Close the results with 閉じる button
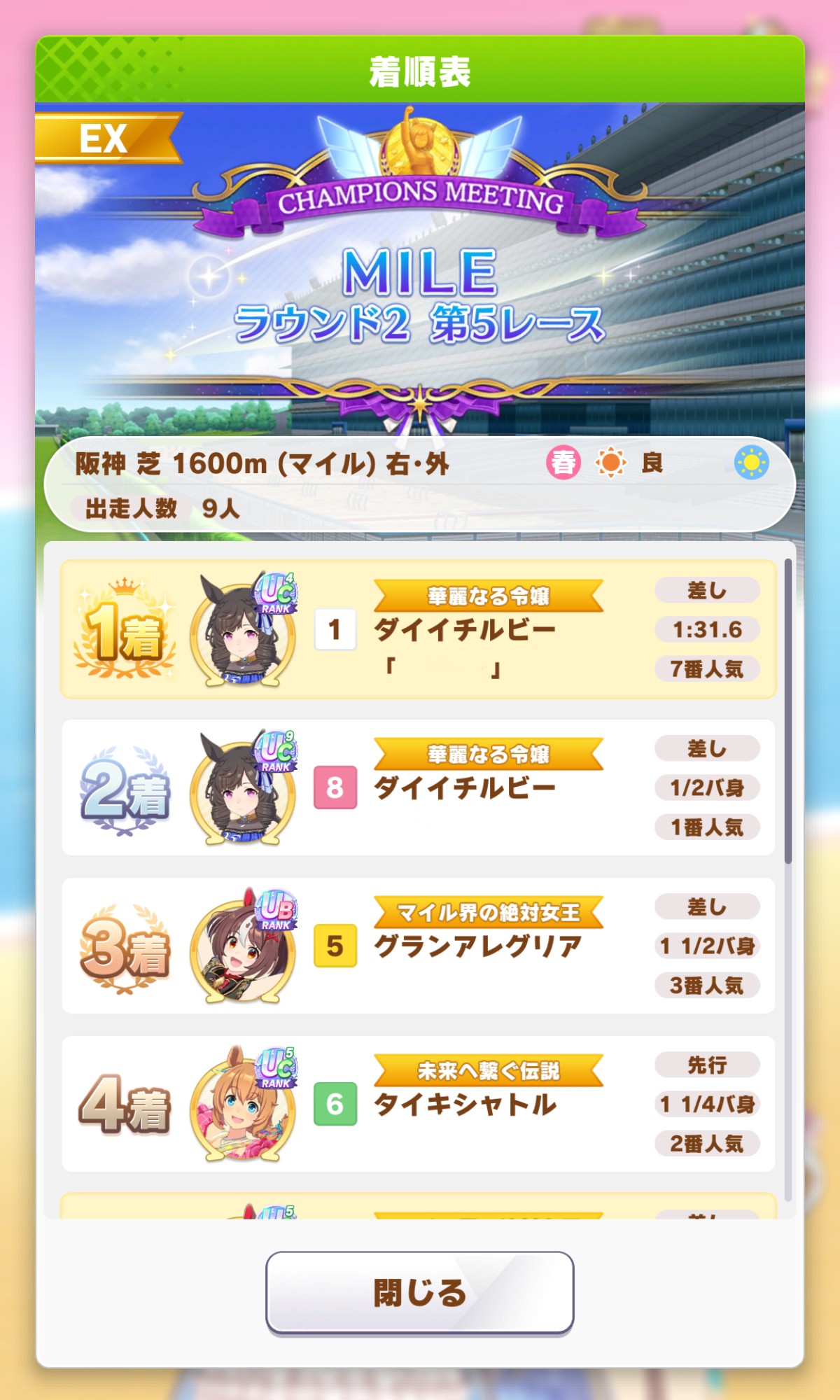840x1400 pixels. (419, 1292)
